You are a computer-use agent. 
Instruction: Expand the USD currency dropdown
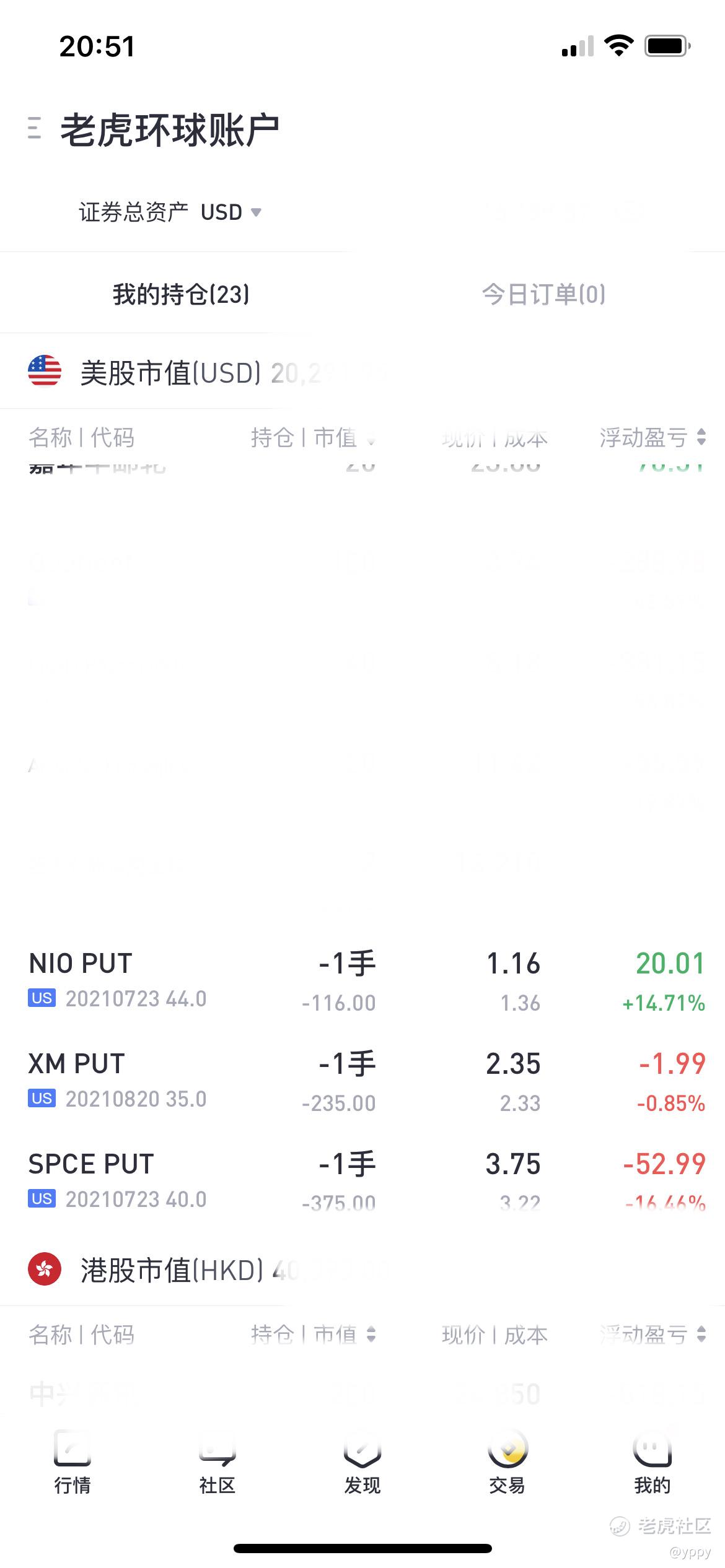231,212
